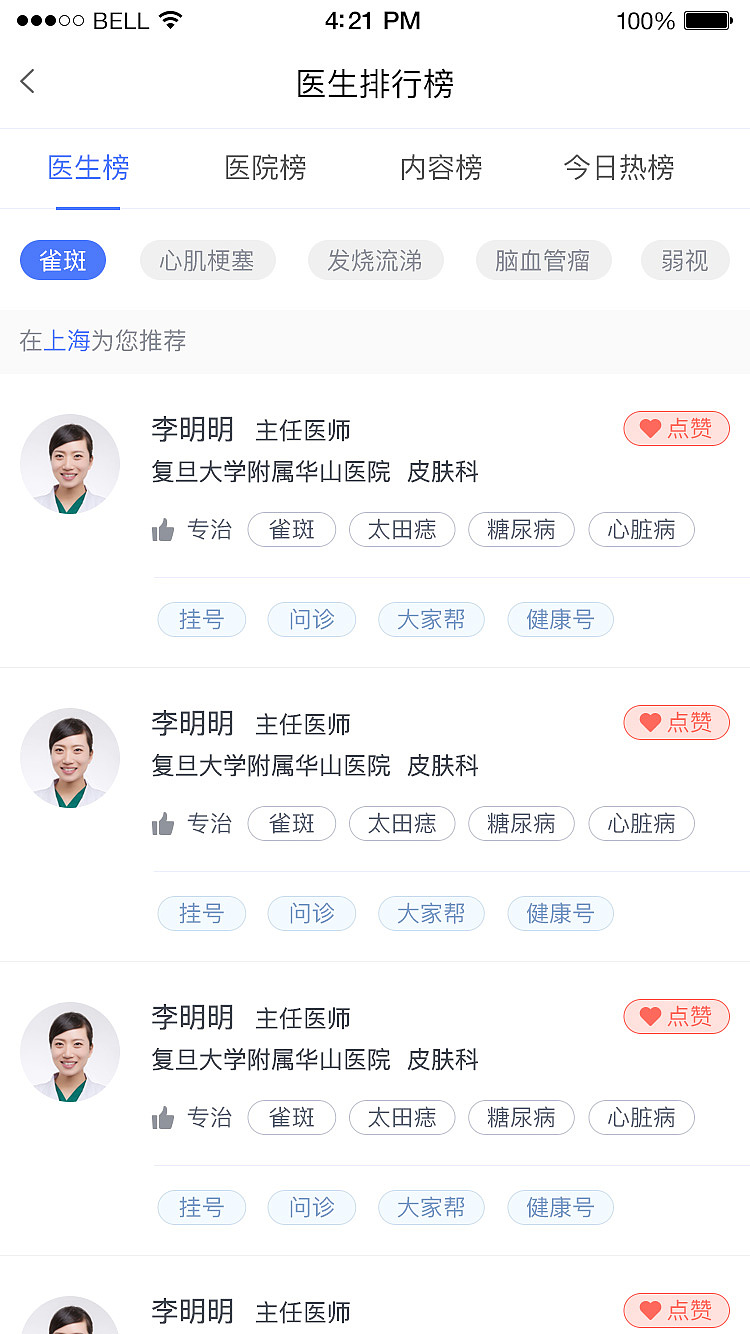The image size is (750, 1334).
Task: Open 大家帮 for the first doctor
Action: tap(431, 619)
